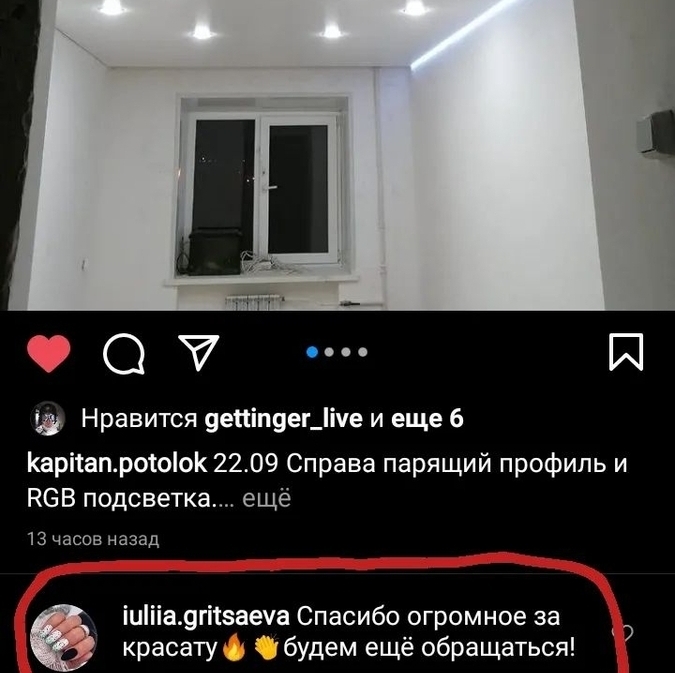This screenshot has width=675, height=673.
Task: Share the post via the paper plane icon
Action: point(197,351)
